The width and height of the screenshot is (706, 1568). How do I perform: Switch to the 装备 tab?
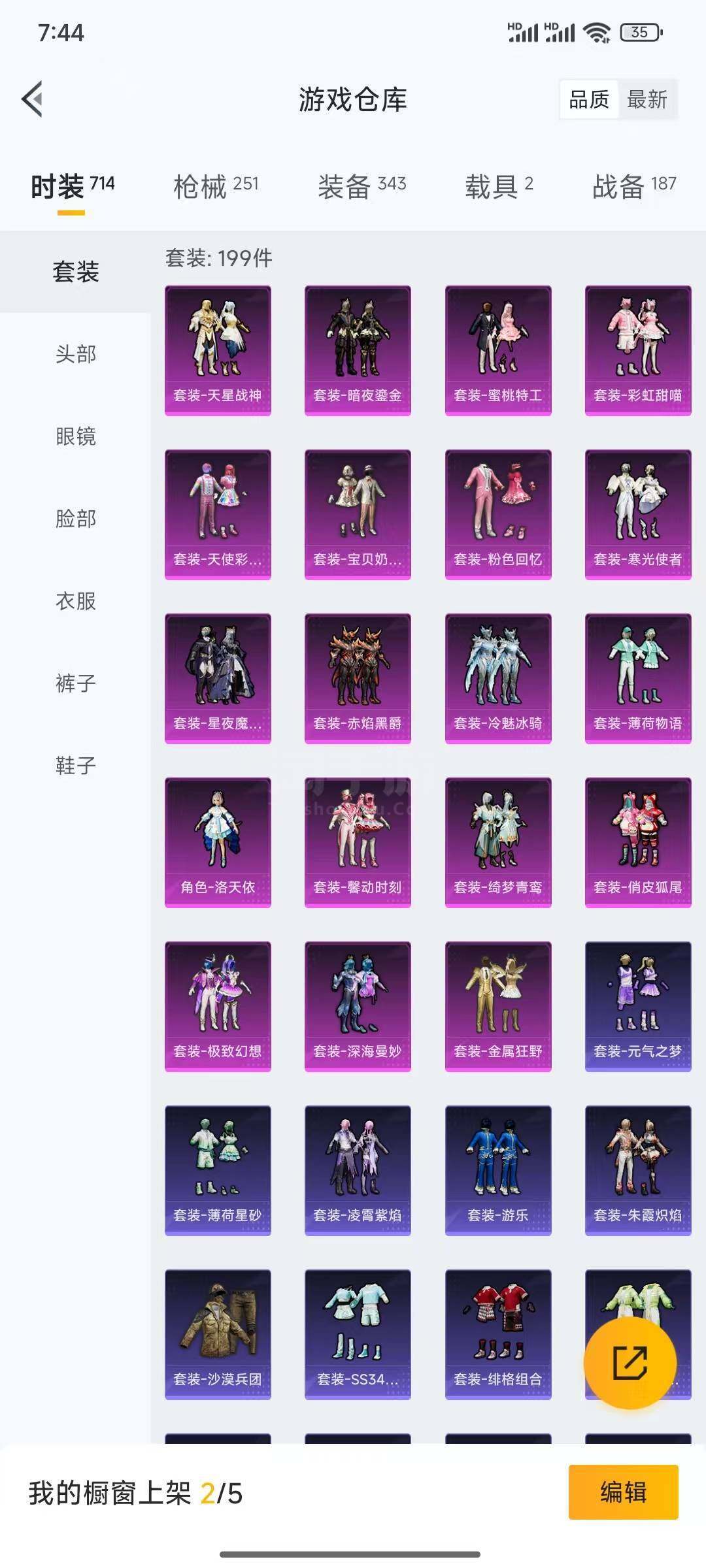coord(361,186)
